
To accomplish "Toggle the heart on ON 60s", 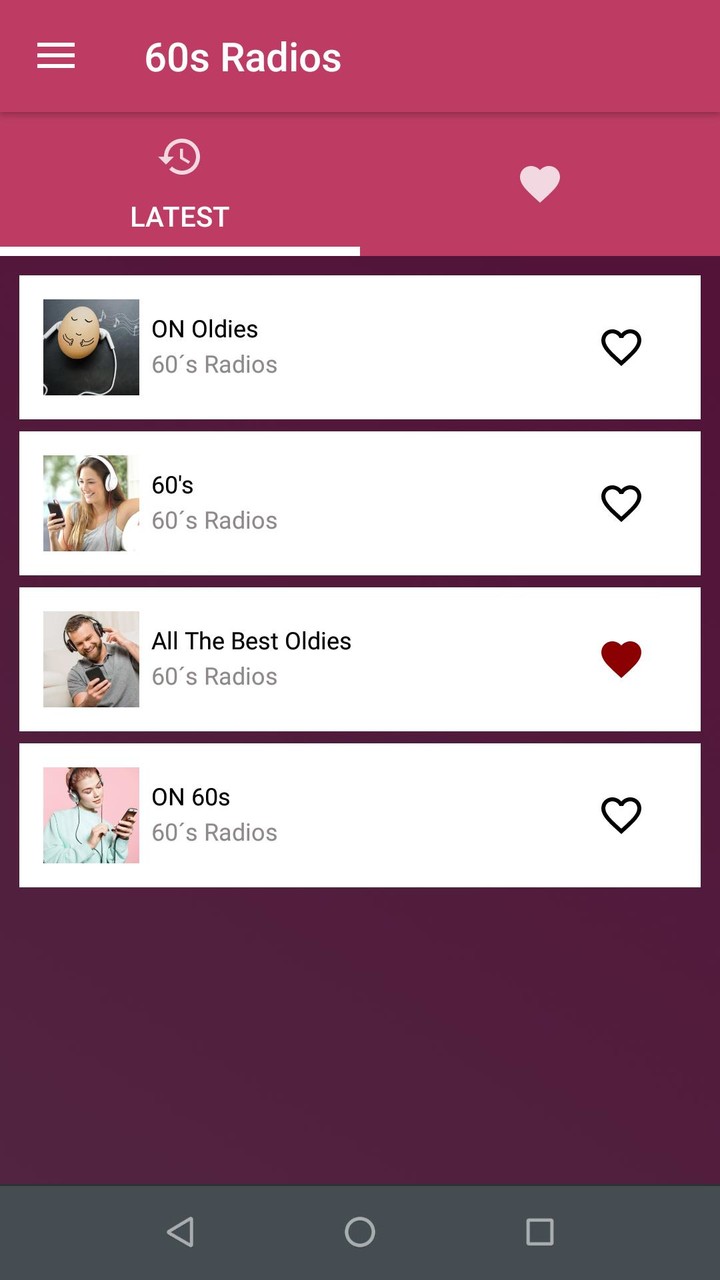I will click(621, 814).
